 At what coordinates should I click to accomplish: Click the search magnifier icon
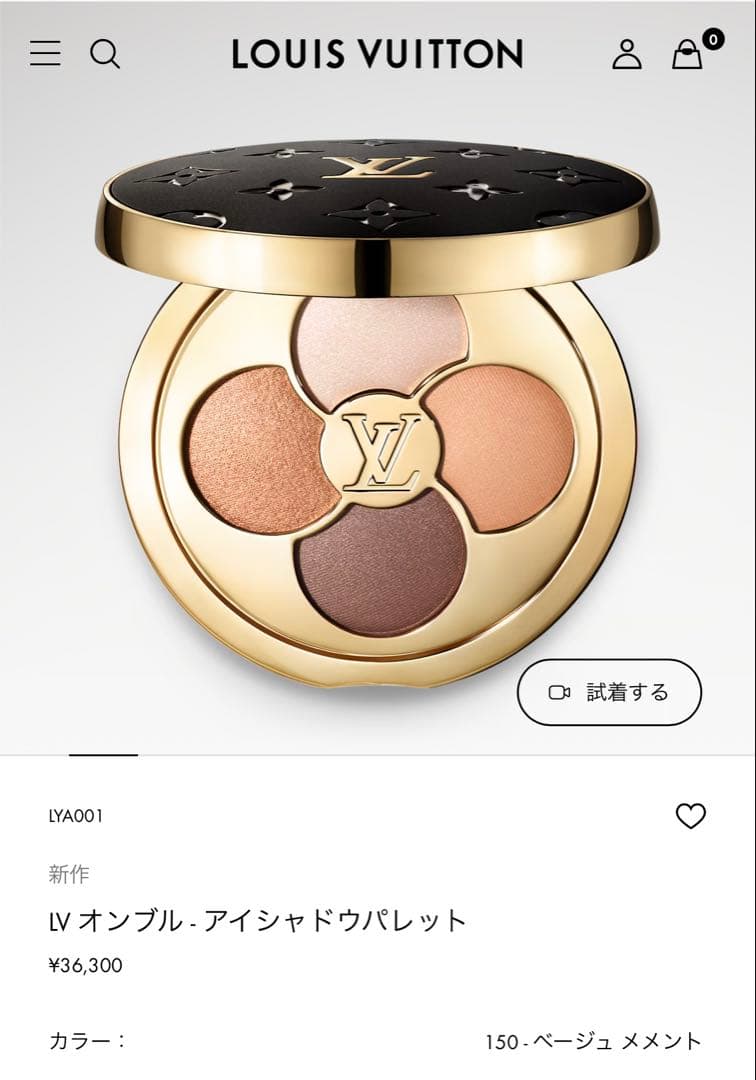[x=107, y=55]
